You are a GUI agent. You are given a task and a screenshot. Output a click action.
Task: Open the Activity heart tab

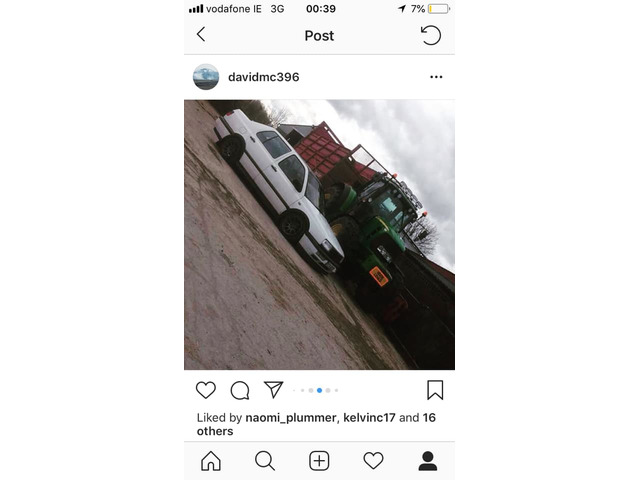pyautogui.click(x=373, y=461)
